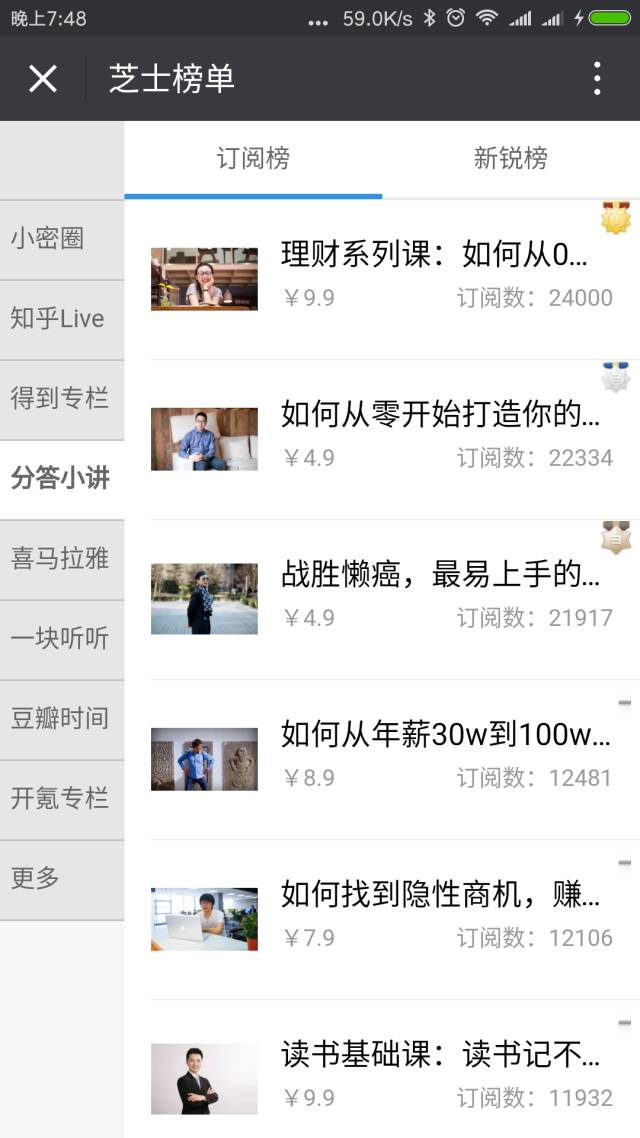Go to the 喜马拉雅 category
Screen dimensions: 640x1138
click(x=62, y=559)
